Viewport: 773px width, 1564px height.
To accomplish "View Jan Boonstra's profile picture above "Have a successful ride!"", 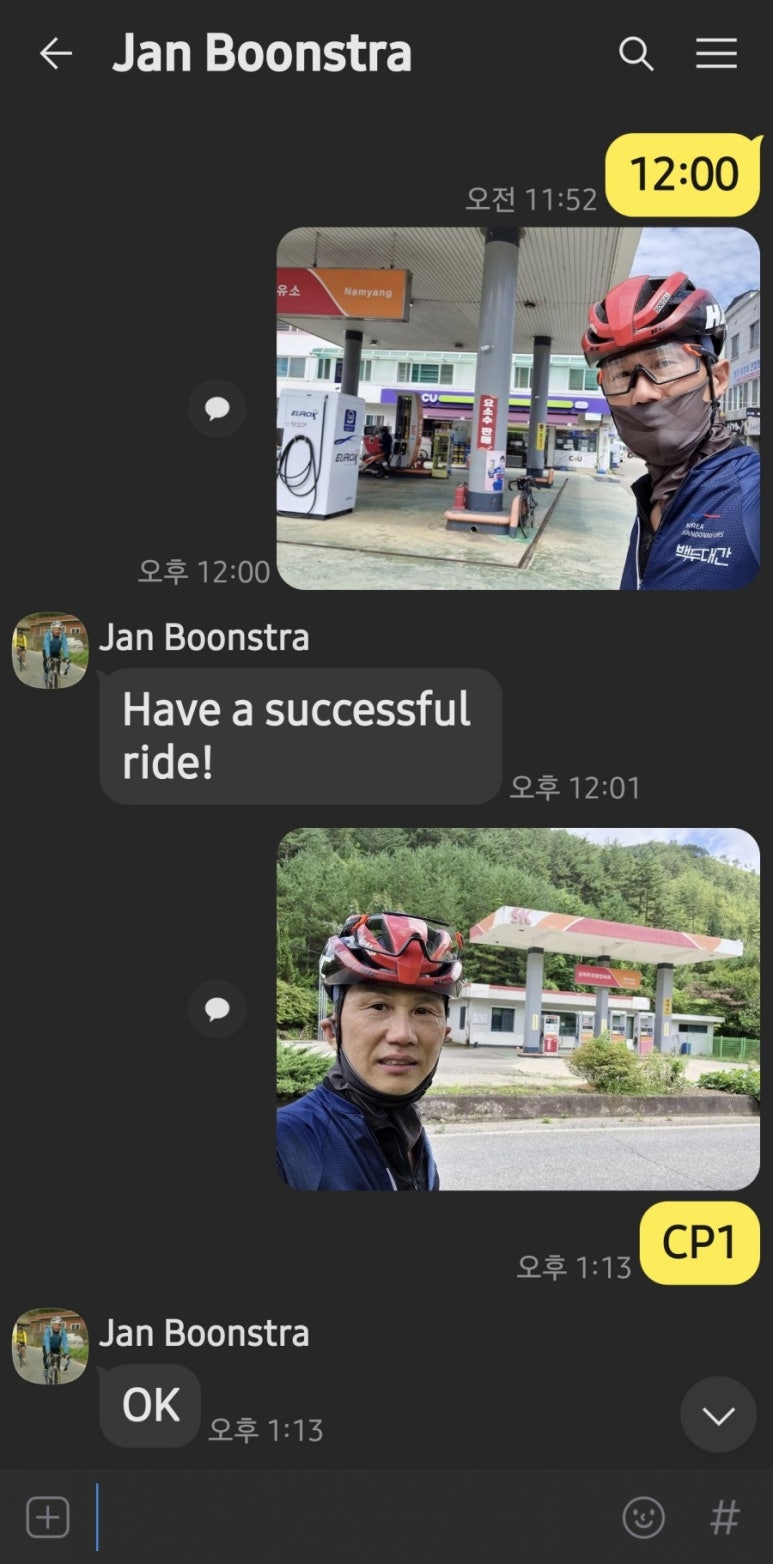I will click(50, 650).
